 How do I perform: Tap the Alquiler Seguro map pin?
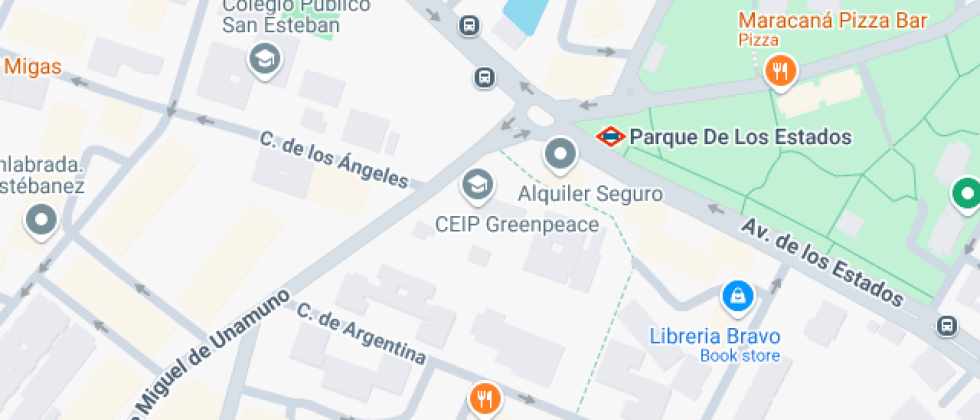(x=560, y=155)
